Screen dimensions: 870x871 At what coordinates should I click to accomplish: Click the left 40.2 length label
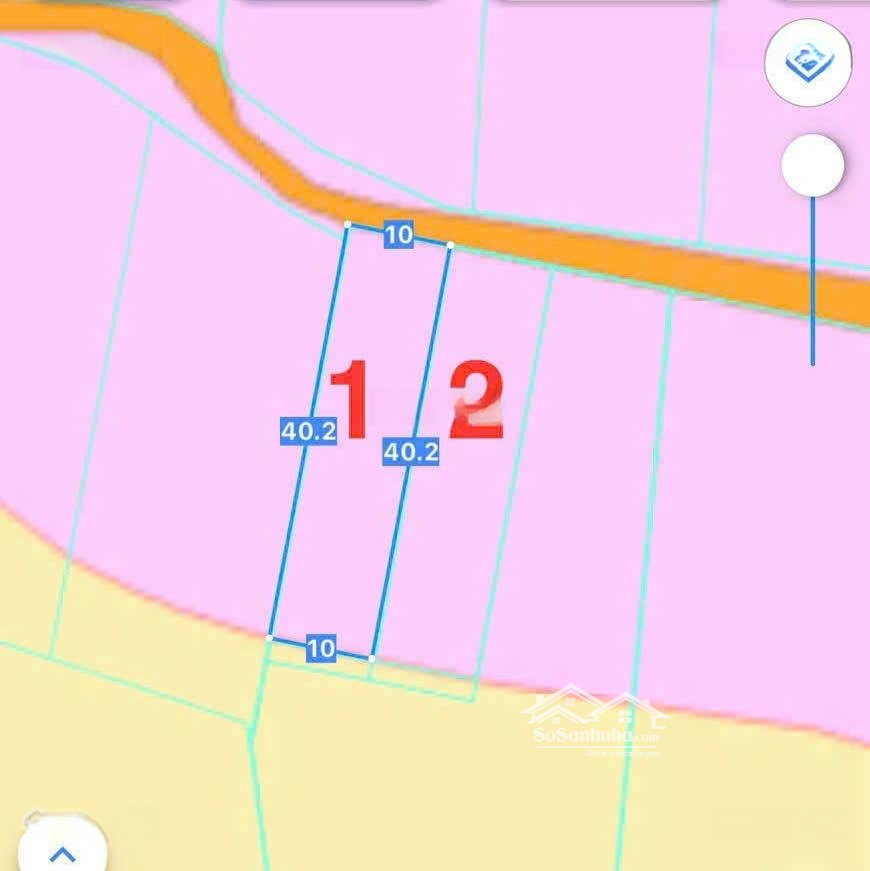point(307,430)
